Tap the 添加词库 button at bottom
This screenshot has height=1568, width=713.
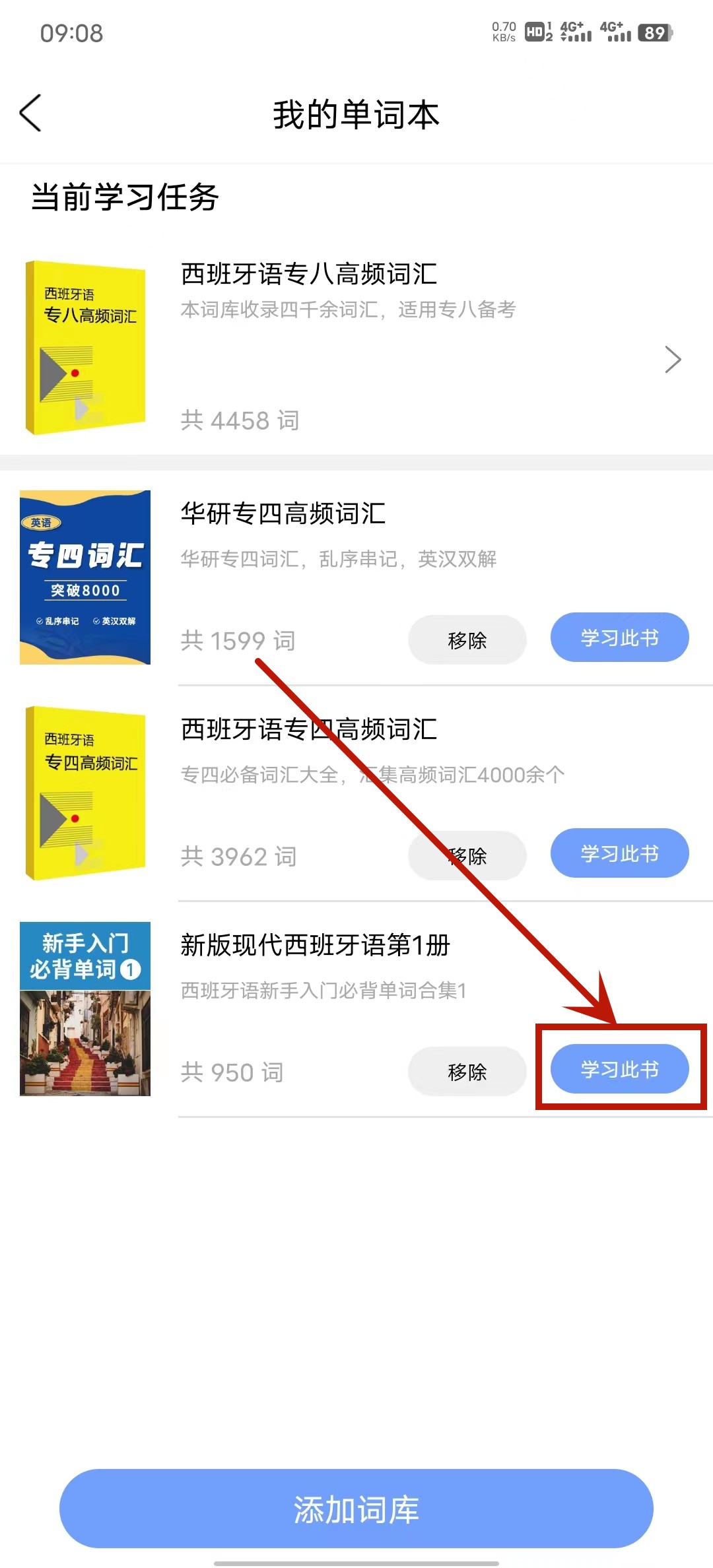point(356,1509)
